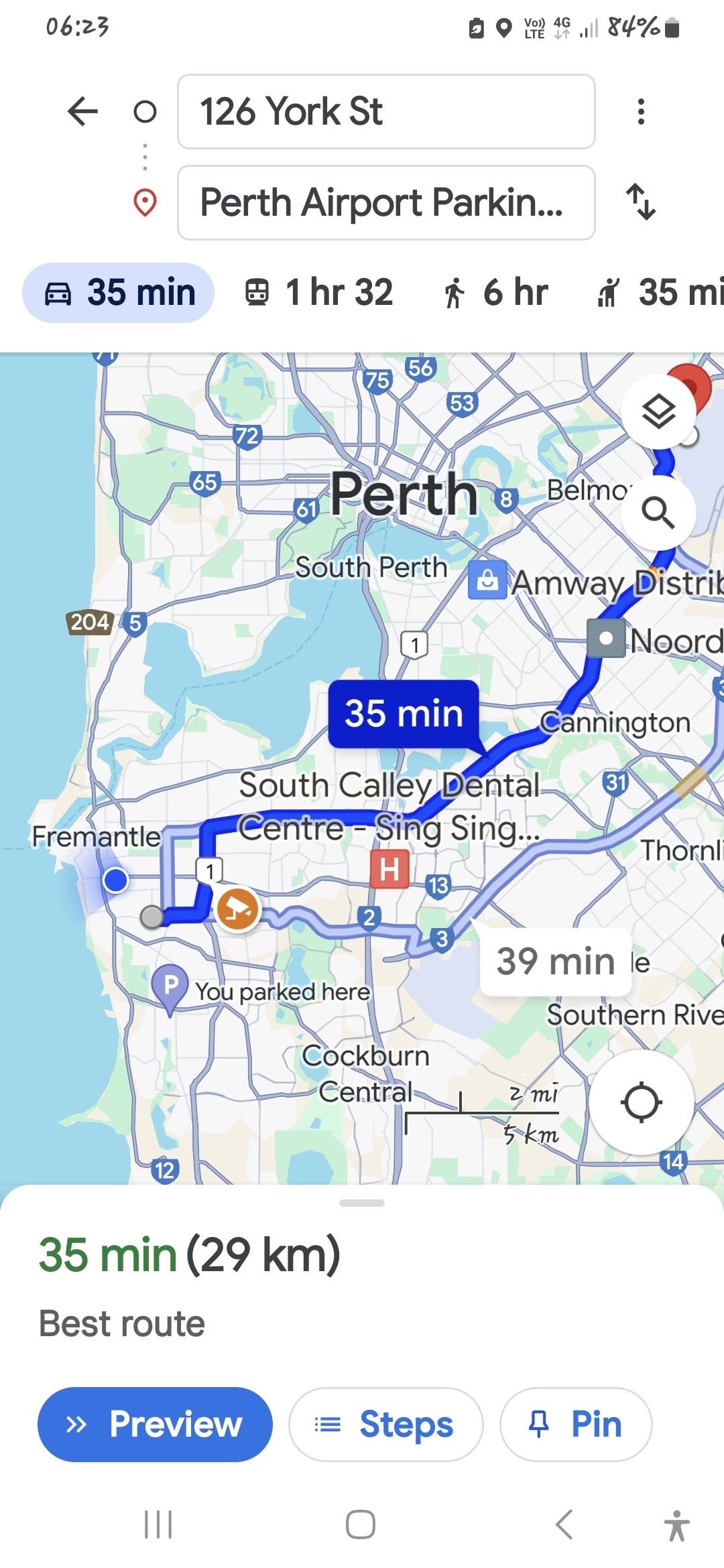The height and width of the screenshot is (1568, 724).
Task: Center the map on my location
Action: tap(642, 1102)
